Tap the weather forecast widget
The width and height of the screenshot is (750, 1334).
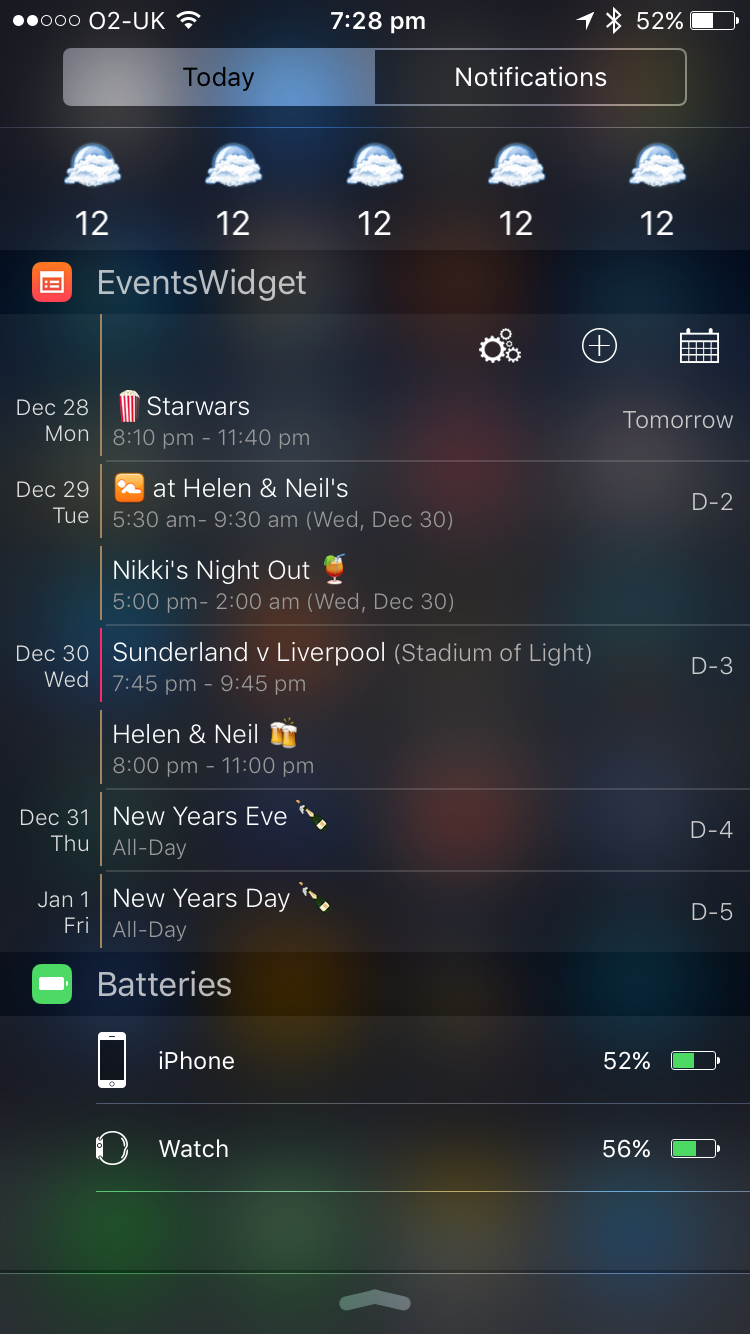point(375,190)
